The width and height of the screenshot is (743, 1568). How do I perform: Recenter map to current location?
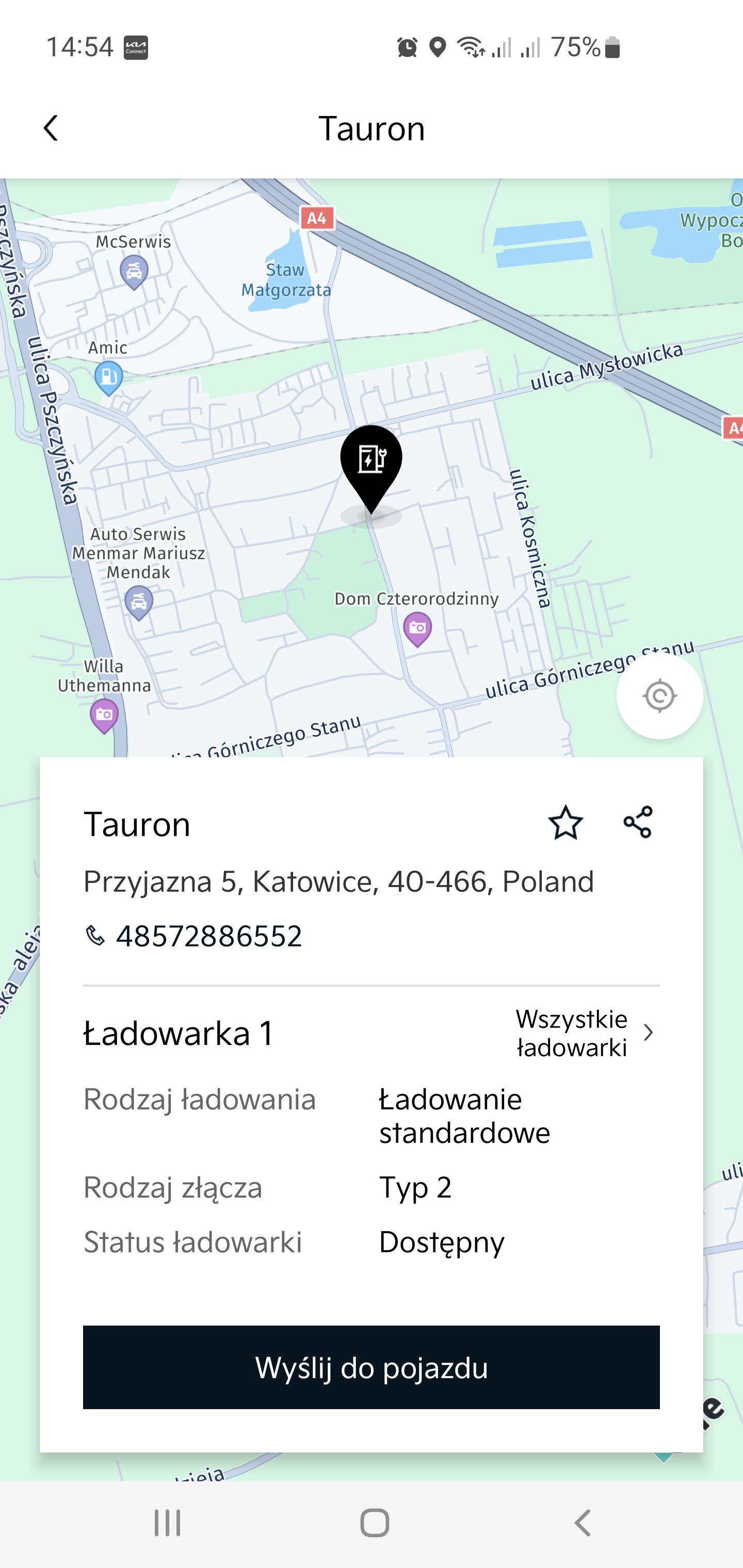(x=659, y=696)
